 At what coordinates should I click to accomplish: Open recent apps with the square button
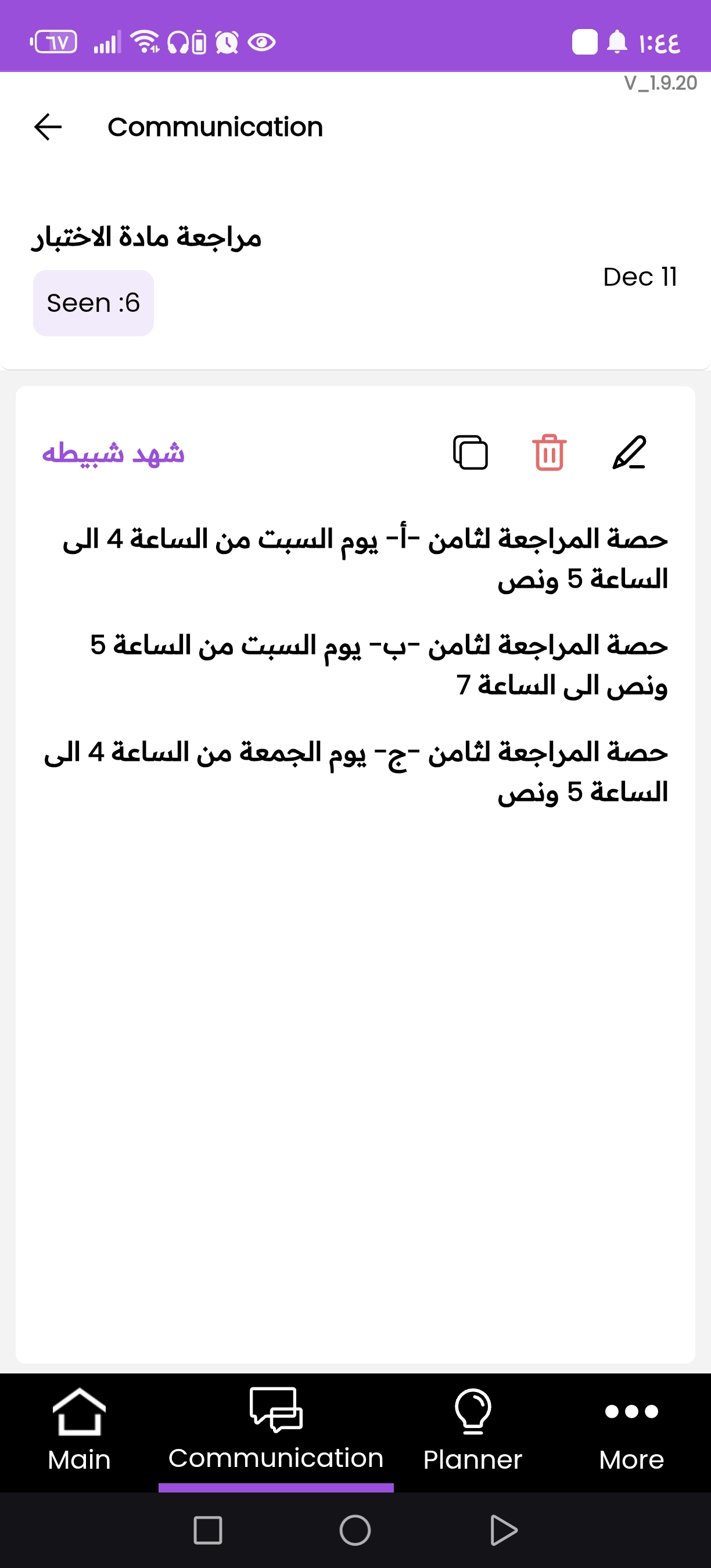pos(207,1530)
